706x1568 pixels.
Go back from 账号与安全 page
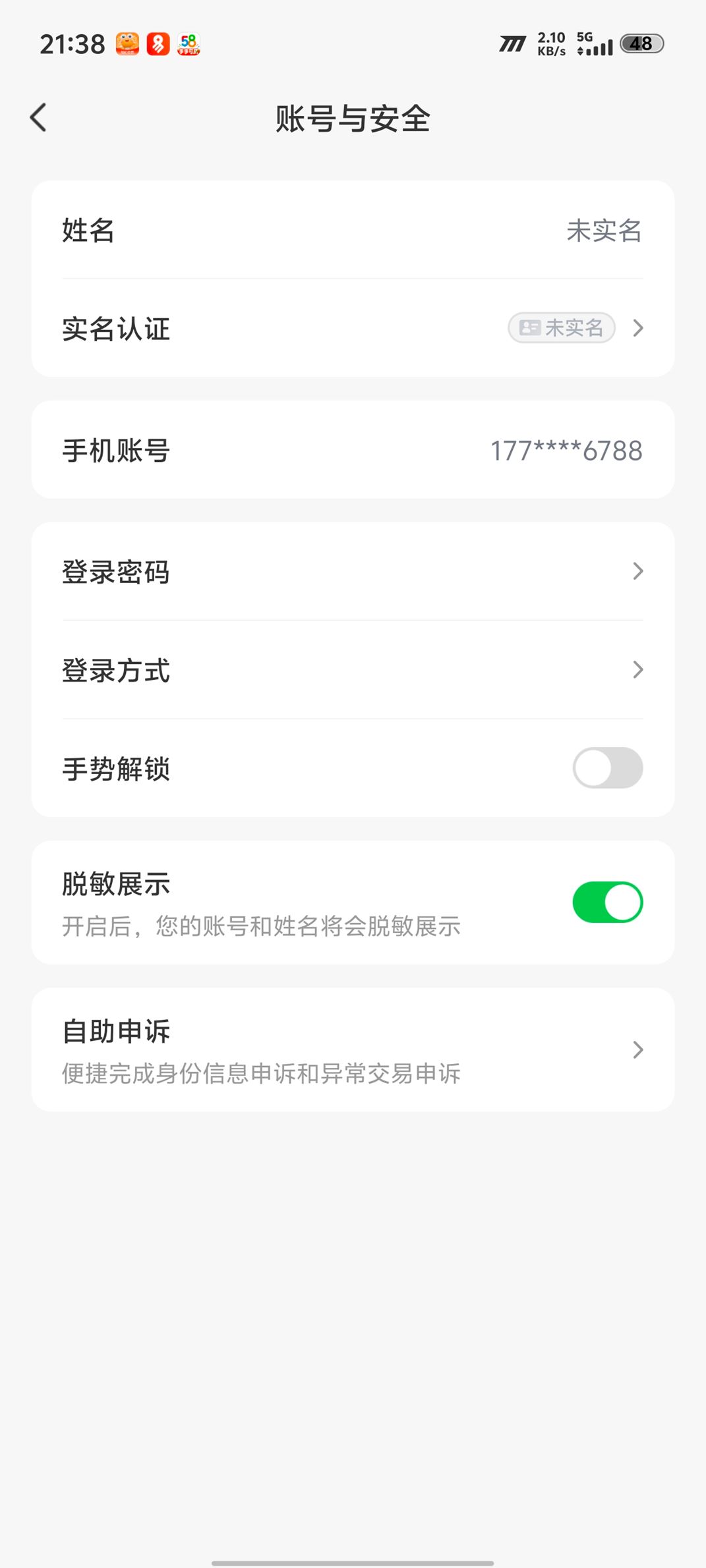click(39, 118)
